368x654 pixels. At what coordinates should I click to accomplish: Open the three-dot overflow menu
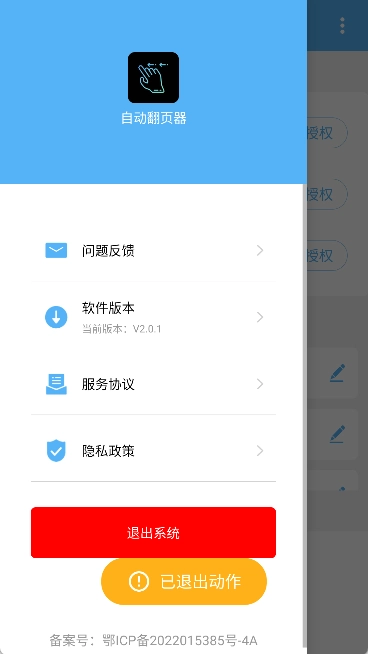(x=342, y=25)
